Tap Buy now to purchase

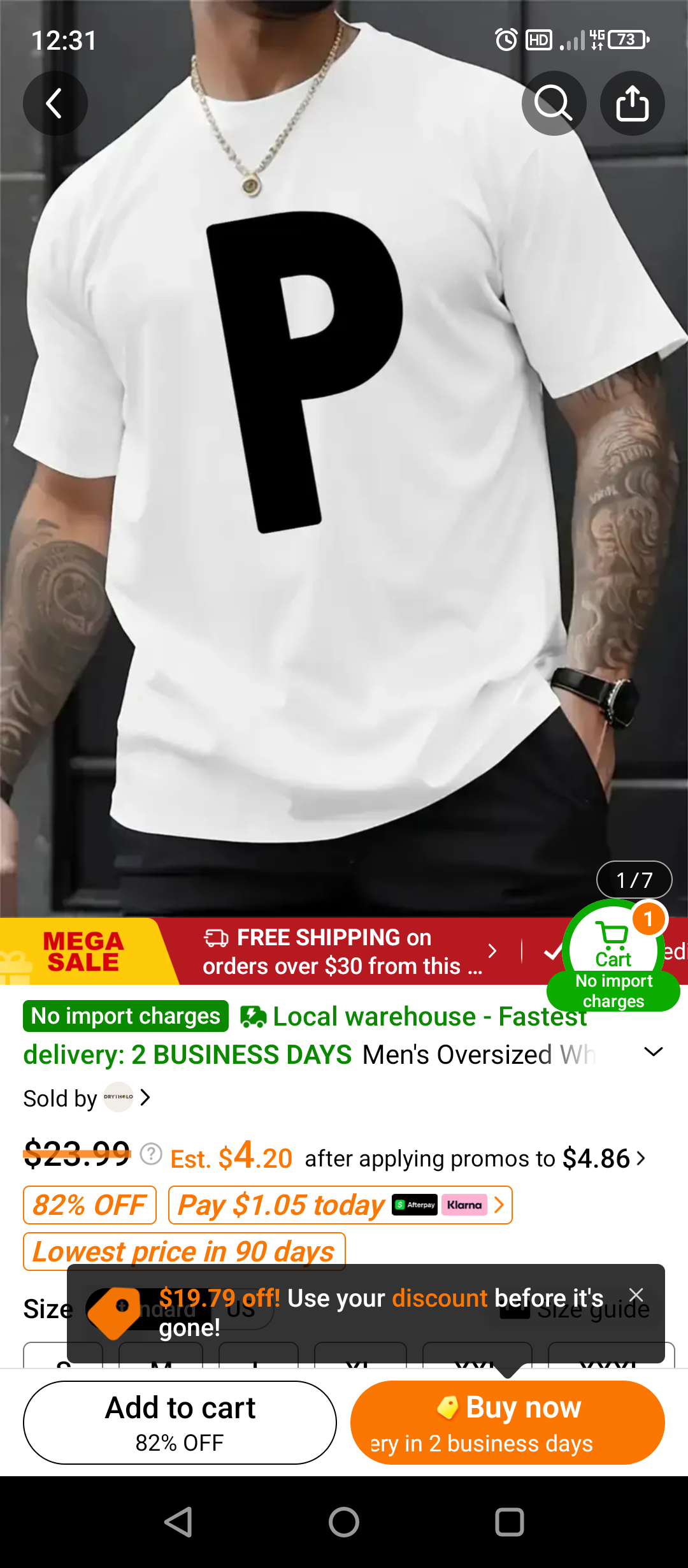508,1423
